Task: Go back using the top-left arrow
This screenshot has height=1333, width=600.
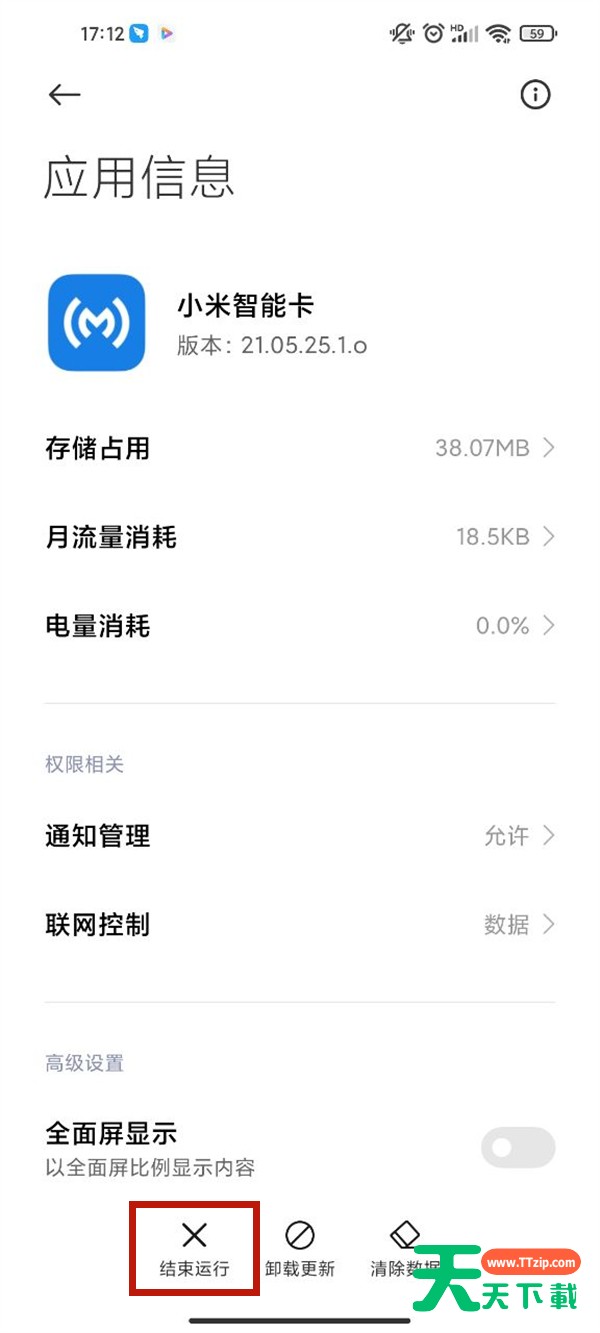Action: point(64,95)
